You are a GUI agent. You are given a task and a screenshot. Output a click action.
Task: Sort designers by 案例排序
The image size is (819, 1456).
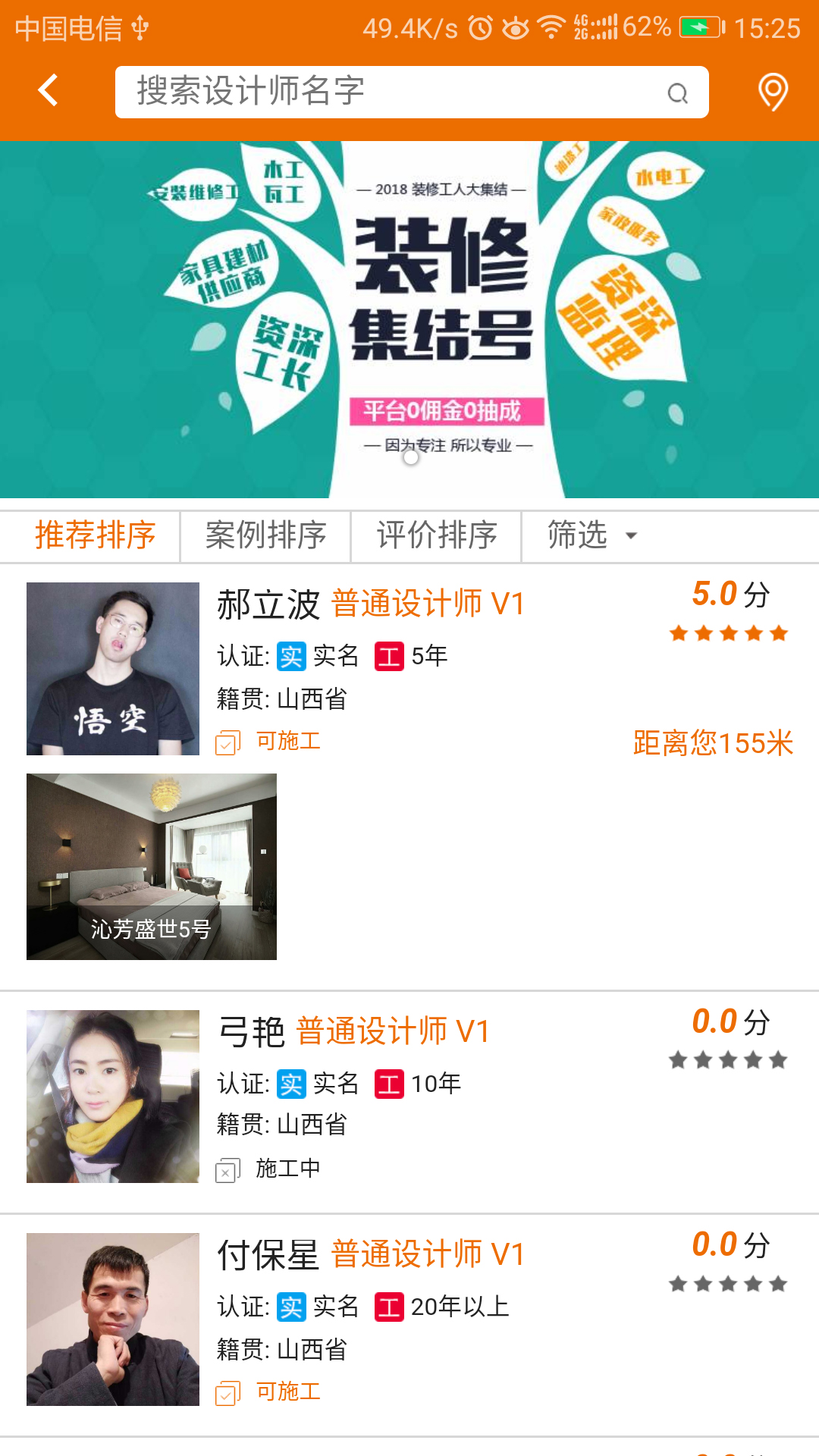pyautogui.click(x=265, y=535)
